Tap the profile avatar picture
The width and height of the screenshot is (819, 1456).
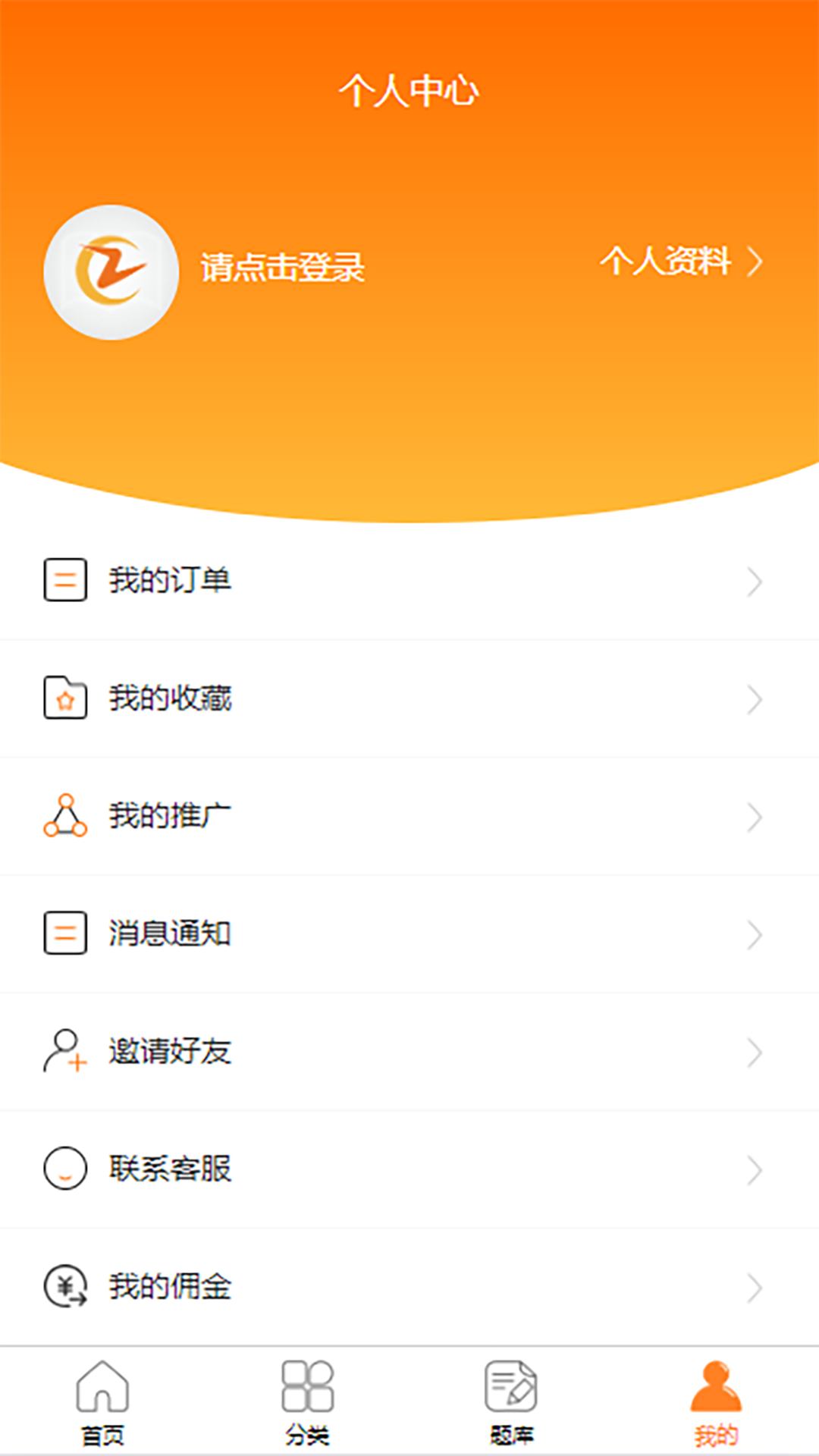coord(111,272)
